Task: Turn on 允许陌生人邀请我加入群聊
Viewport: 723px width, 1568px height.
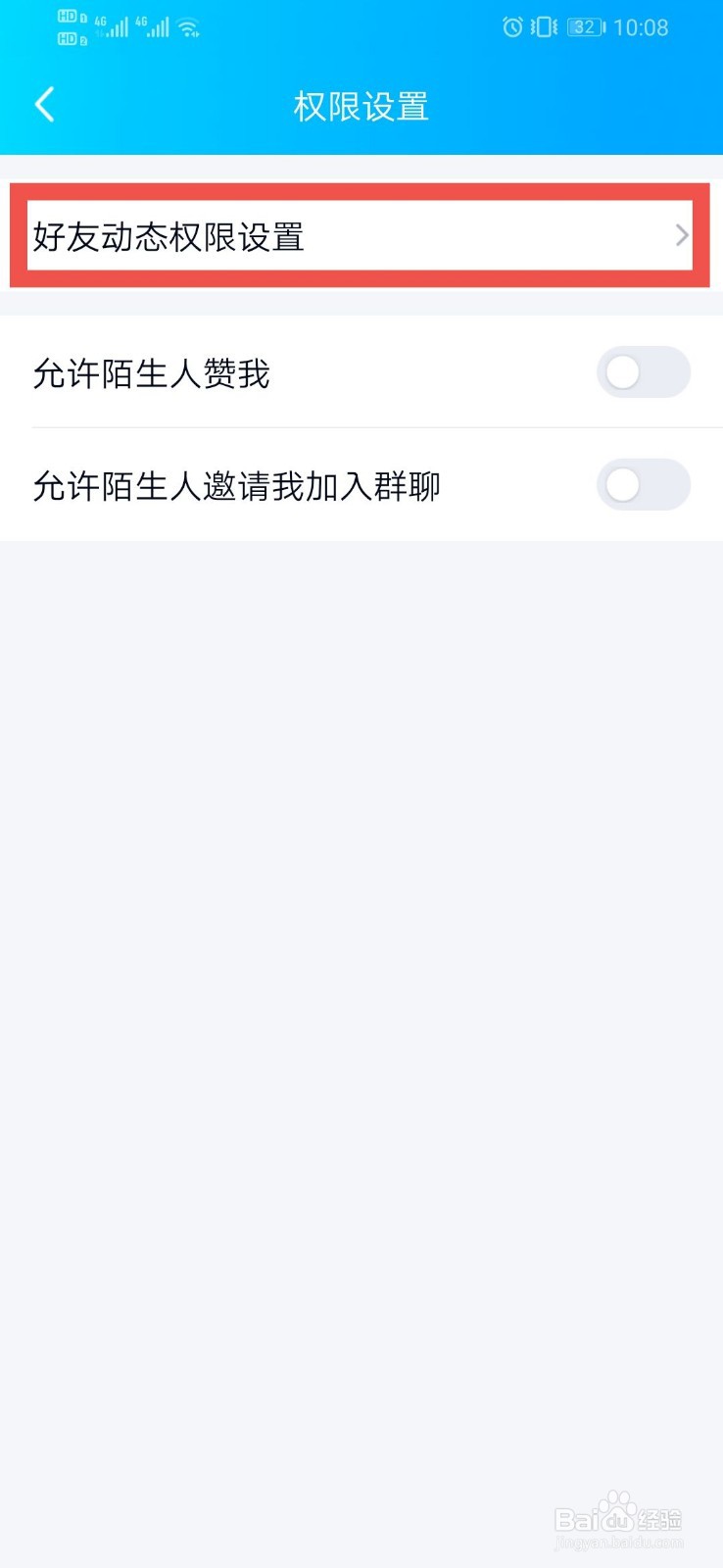Action: (643, 486)
